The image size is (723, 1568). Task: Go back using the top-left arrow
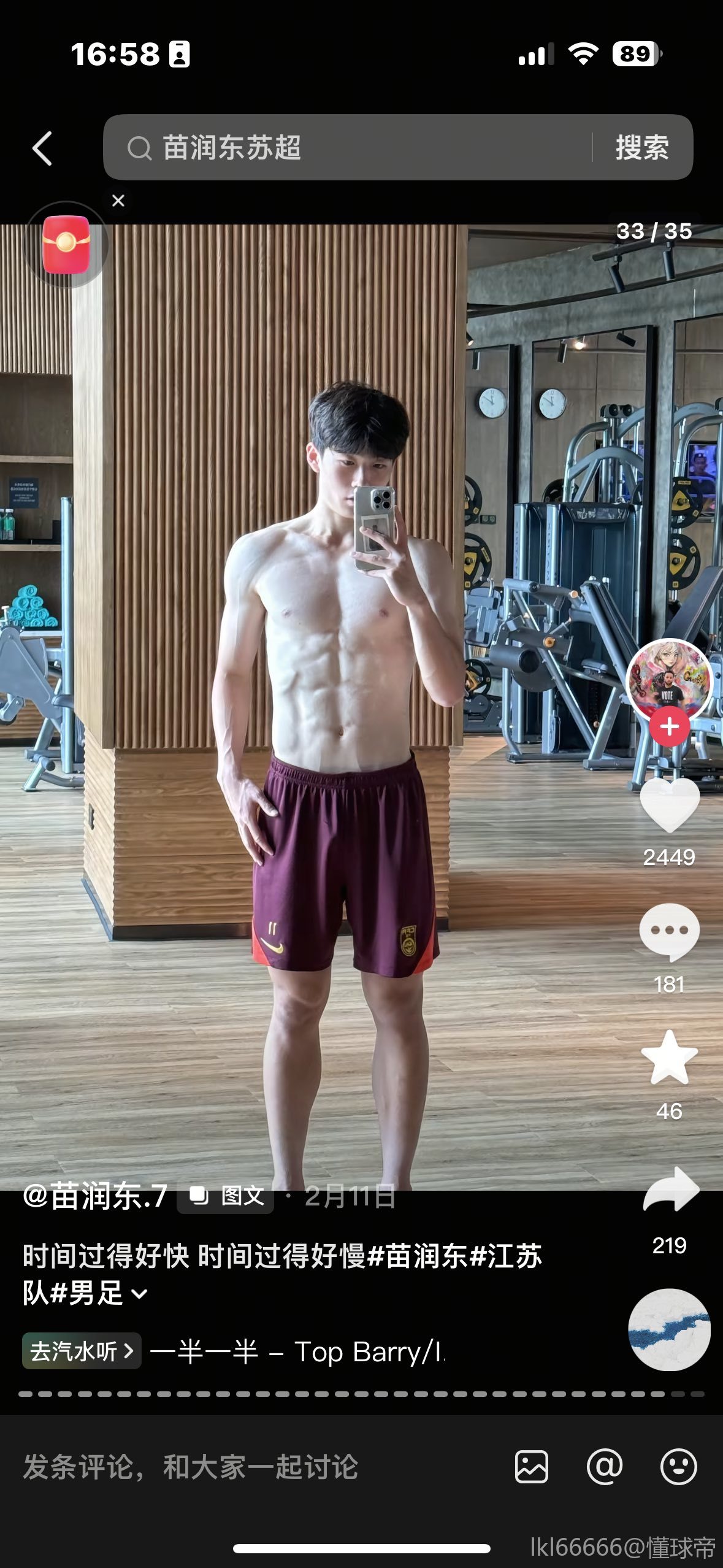[42, 148]
